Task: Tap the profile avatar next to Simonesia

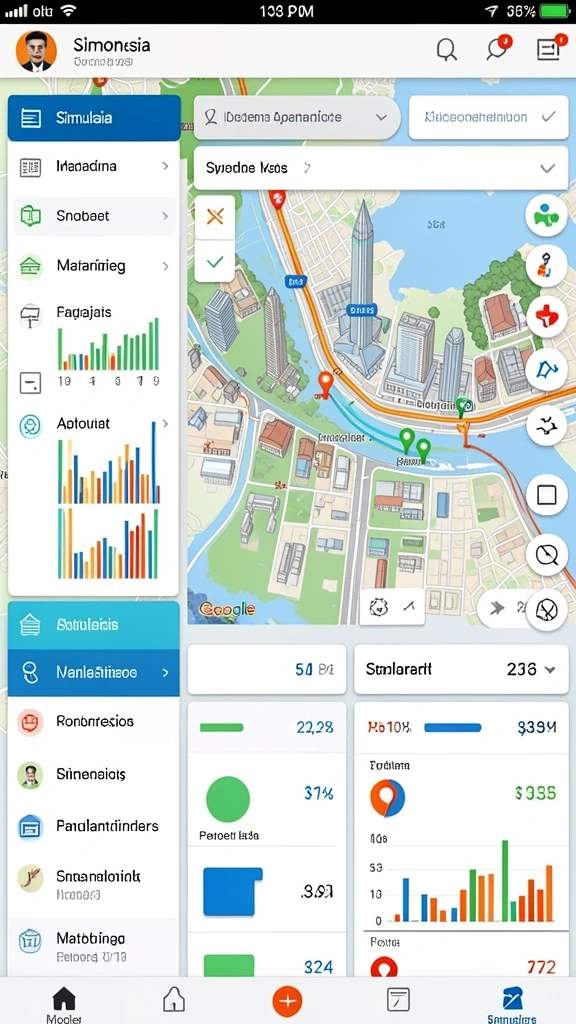Action: (x=36, y=51)
